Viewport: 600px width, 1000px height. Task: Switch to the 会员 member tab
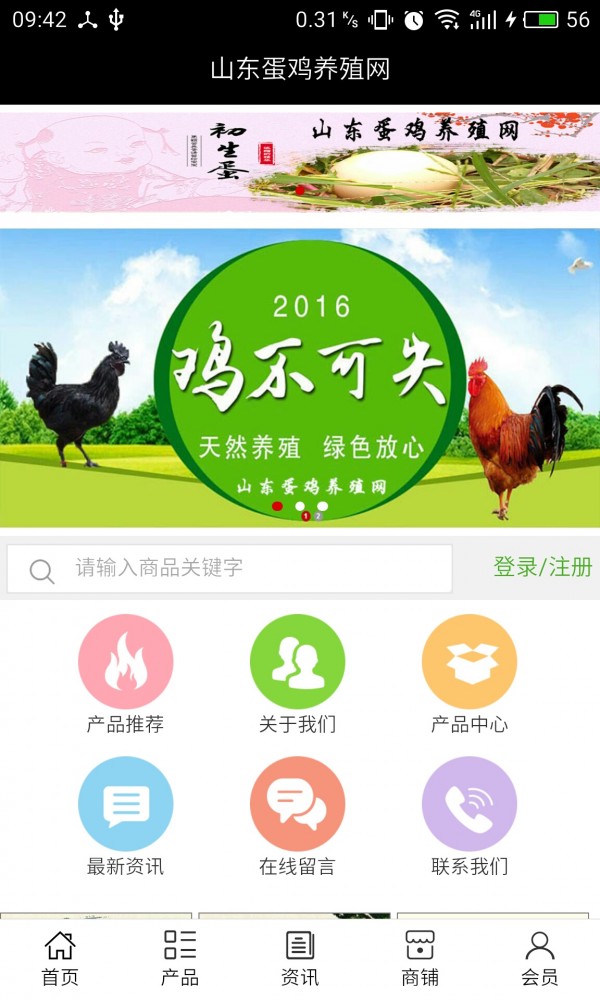coord(540,958)
